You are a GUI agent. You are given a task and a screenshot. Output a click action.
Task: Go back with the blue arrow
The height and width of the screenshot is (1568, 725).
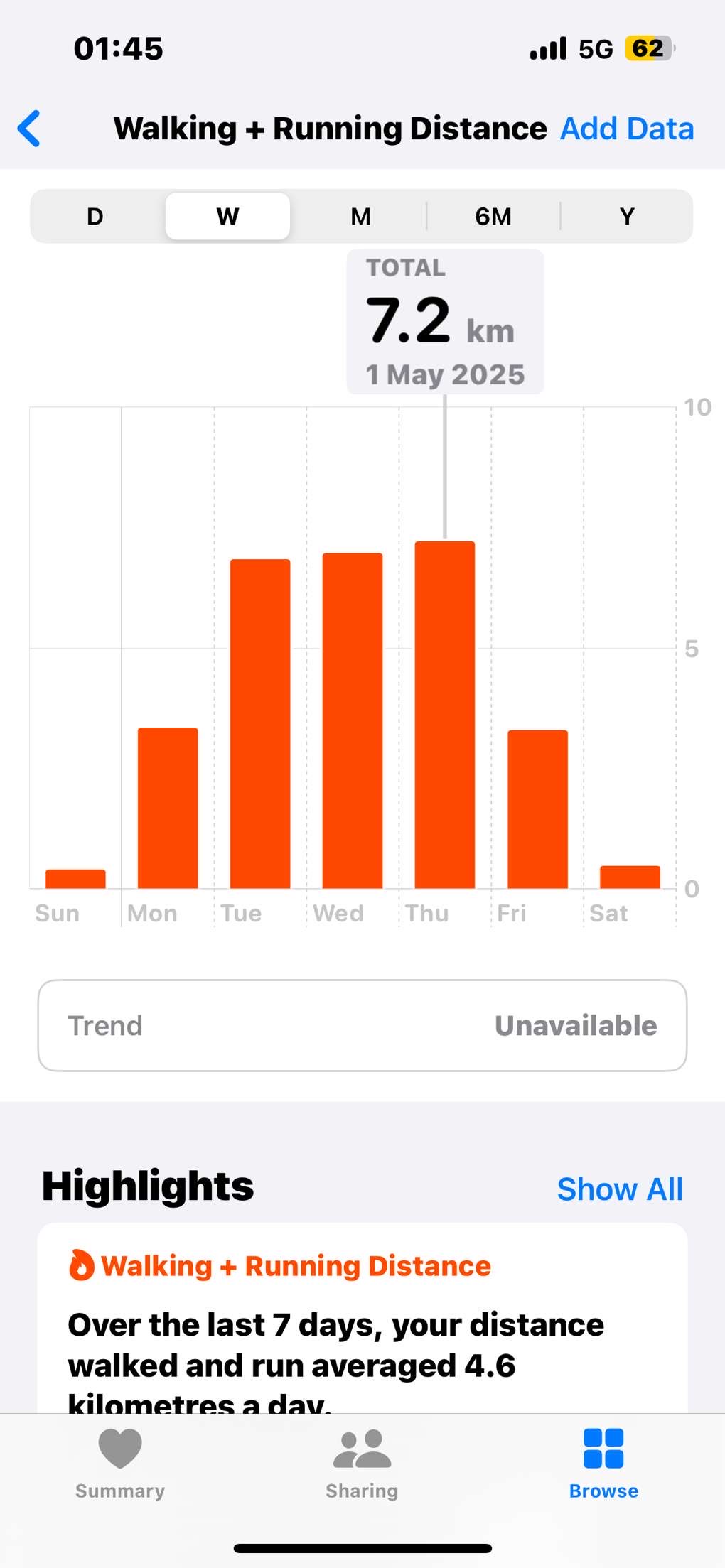(x=29, y=129)
